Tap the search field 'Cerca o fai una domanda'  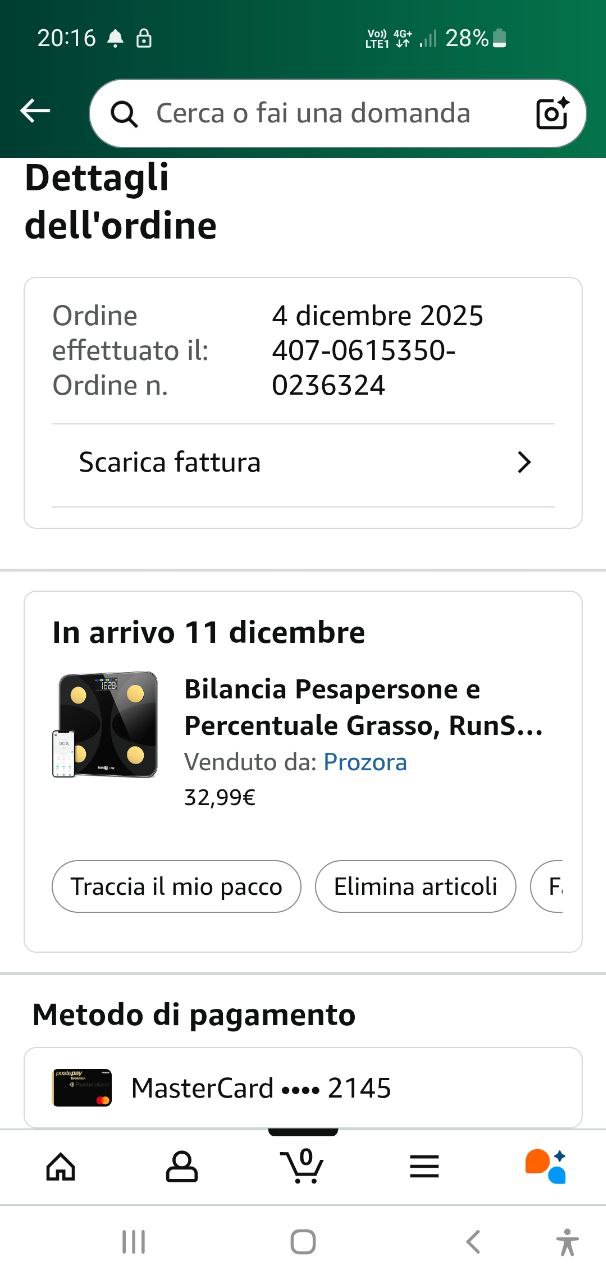[312, 113]
